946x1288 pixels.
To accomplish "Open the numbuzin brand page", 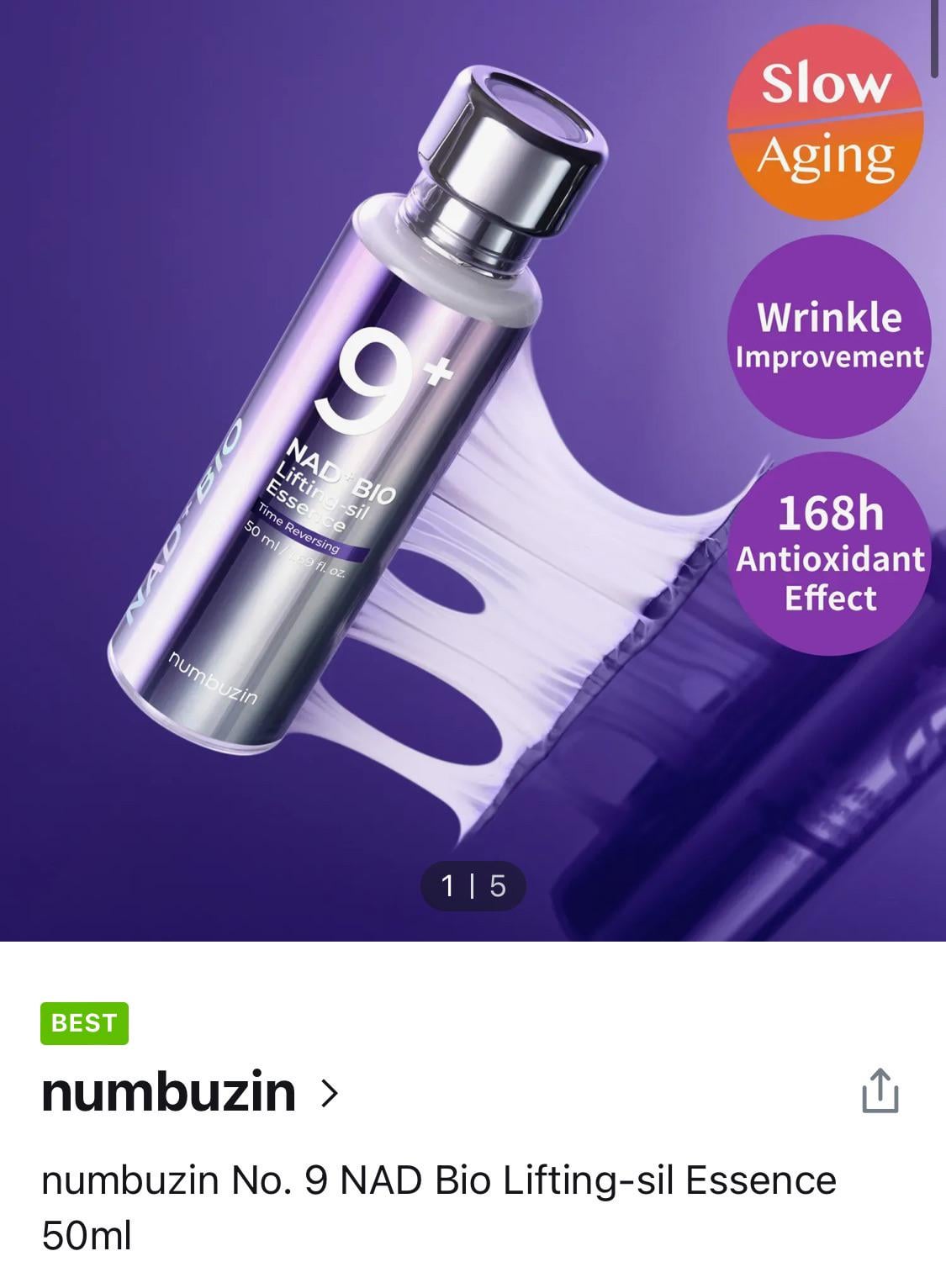I will (x=189, y=1092).
